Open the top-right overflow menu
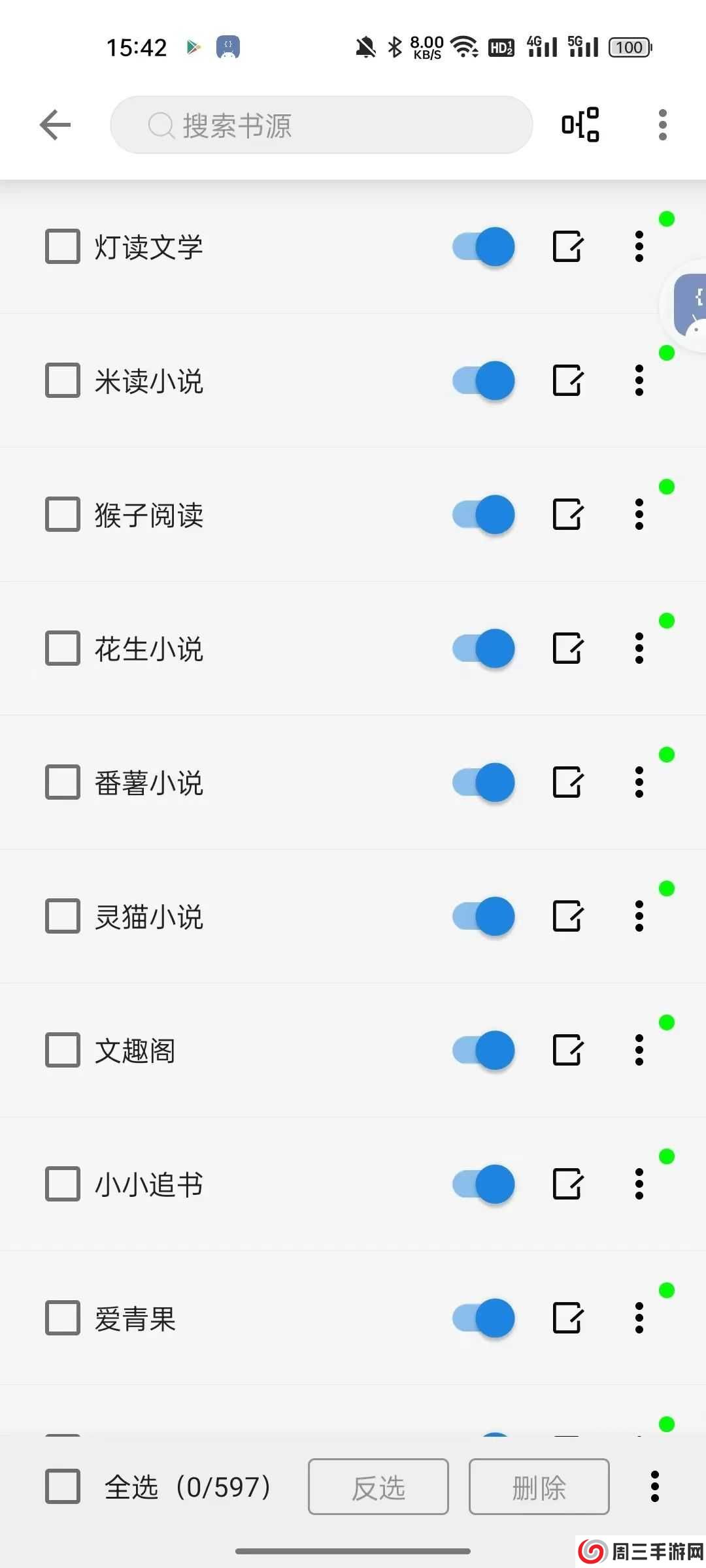 coord(662,124)
